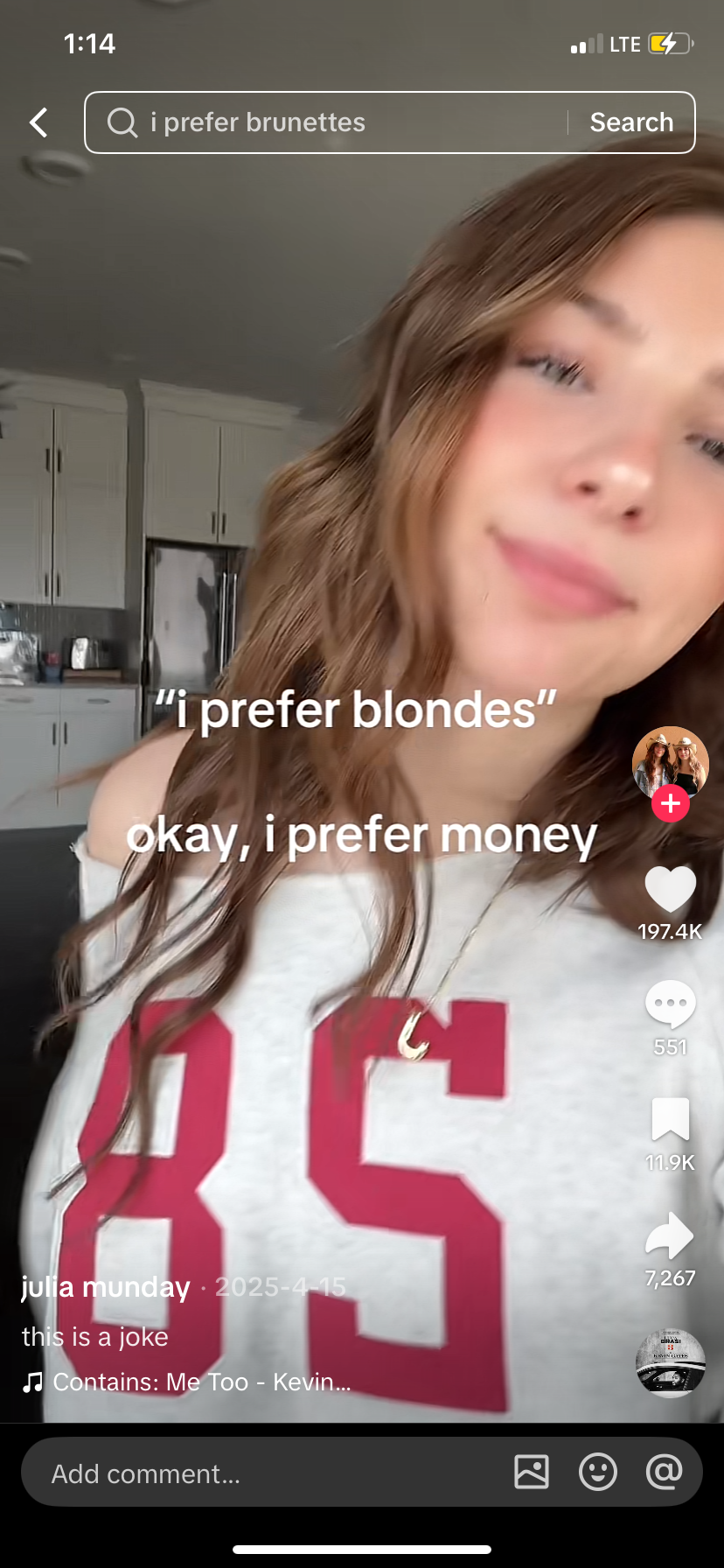Open the creator's profile picture
Viewport: 724px width, 1568px height.
tap(670, 759)
